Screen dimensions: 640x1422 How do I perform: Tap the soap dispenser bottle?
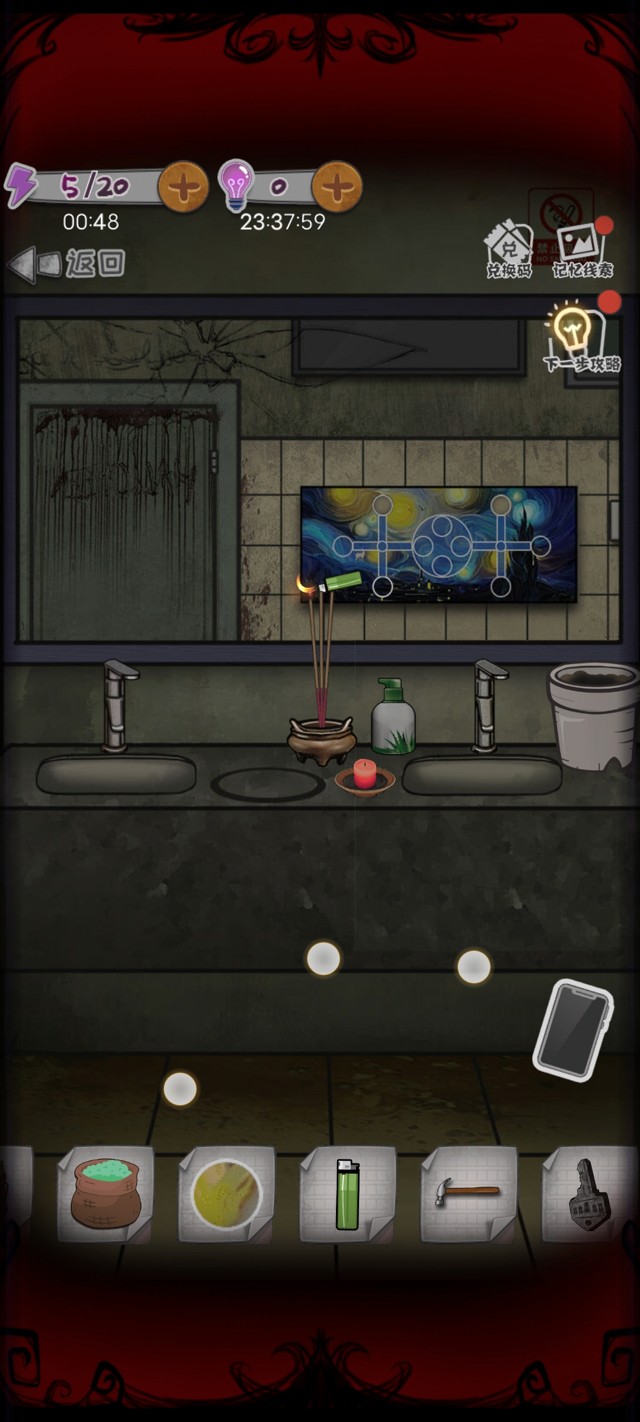click(393, 718)
